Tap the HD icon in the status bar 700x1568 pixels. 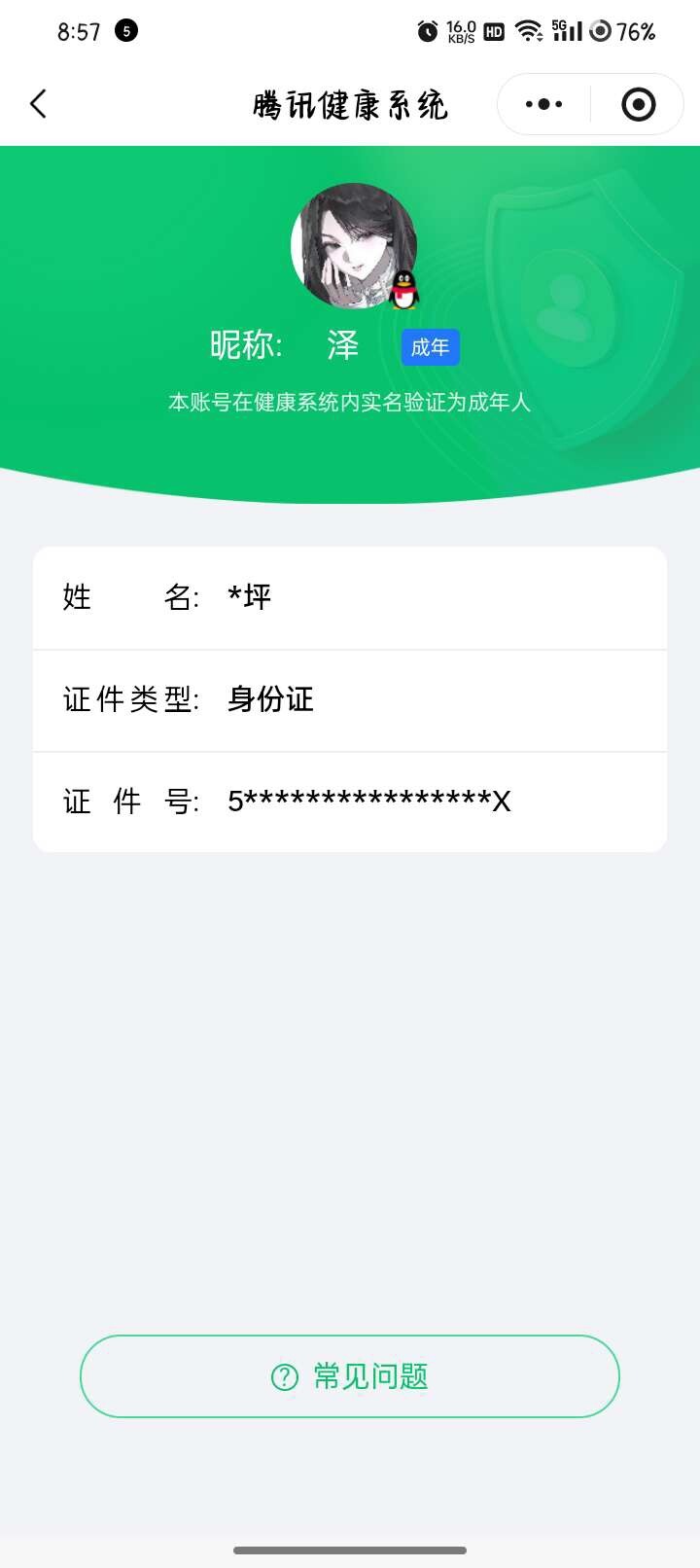pyautogui.click(x=492, y=31)
